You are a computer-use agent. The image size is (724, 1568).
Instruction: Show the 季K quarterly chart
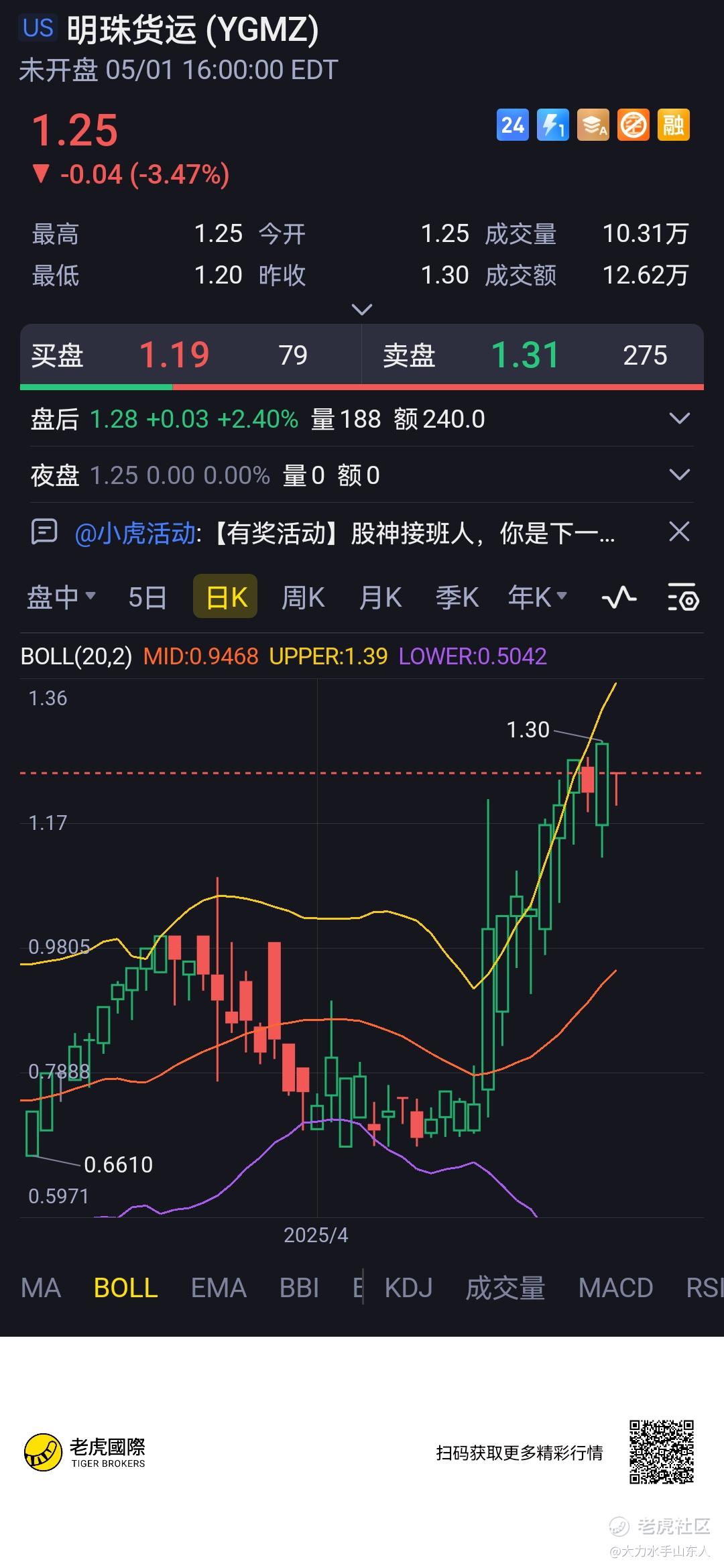[x=457, y=597]
